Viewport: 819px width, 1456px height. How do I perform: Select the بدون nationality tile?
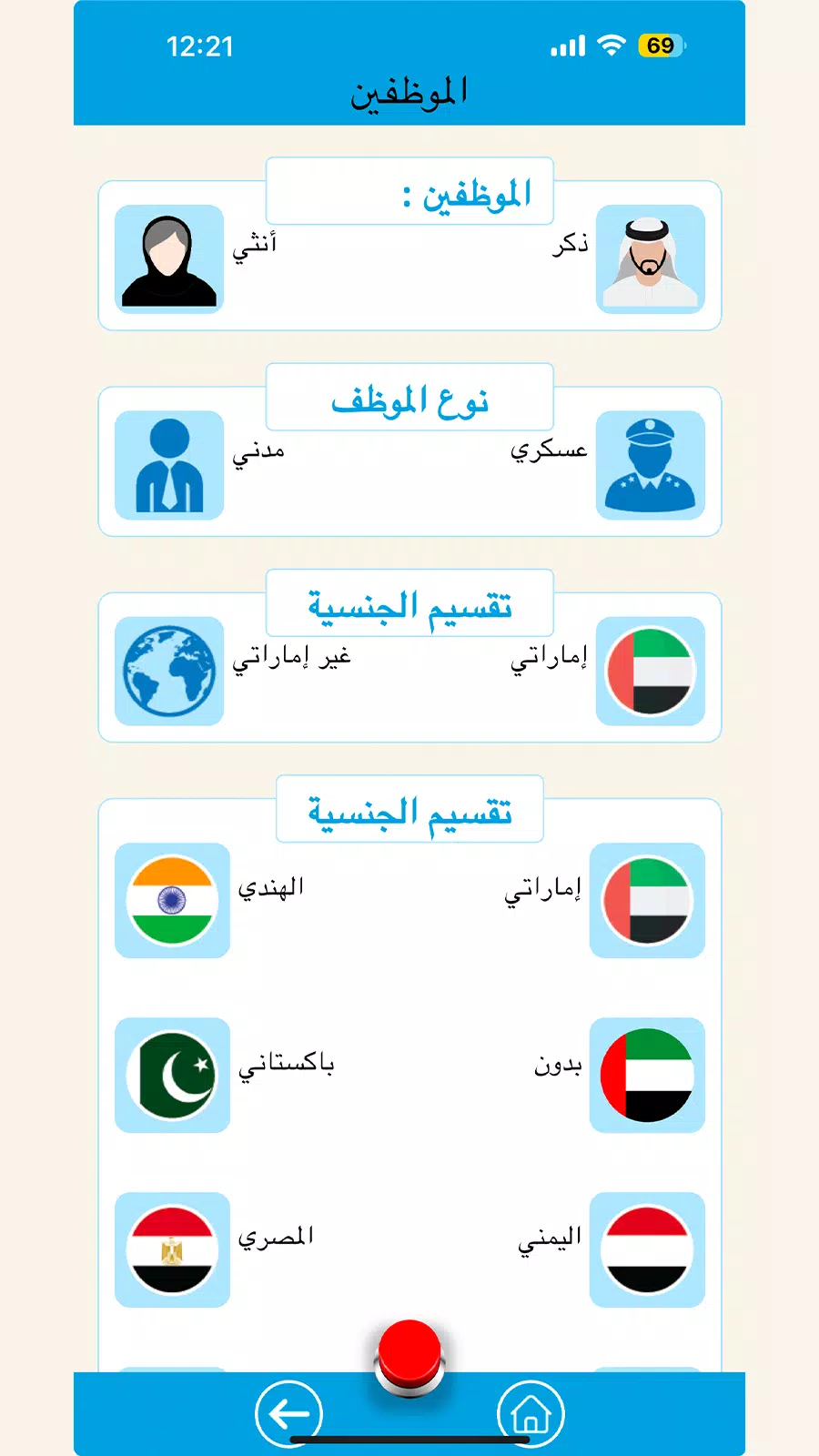(647, 1075)
